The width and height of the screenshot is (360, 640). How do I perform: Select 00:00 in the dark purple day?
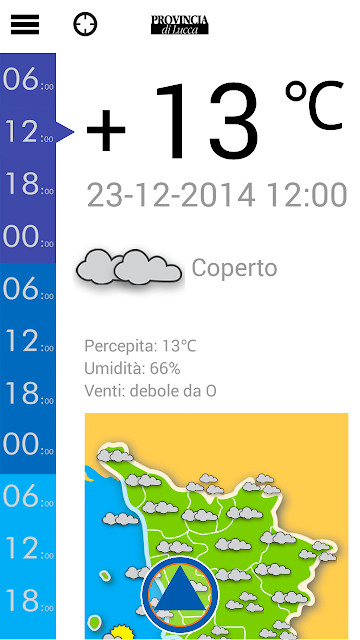click(28, 237)
